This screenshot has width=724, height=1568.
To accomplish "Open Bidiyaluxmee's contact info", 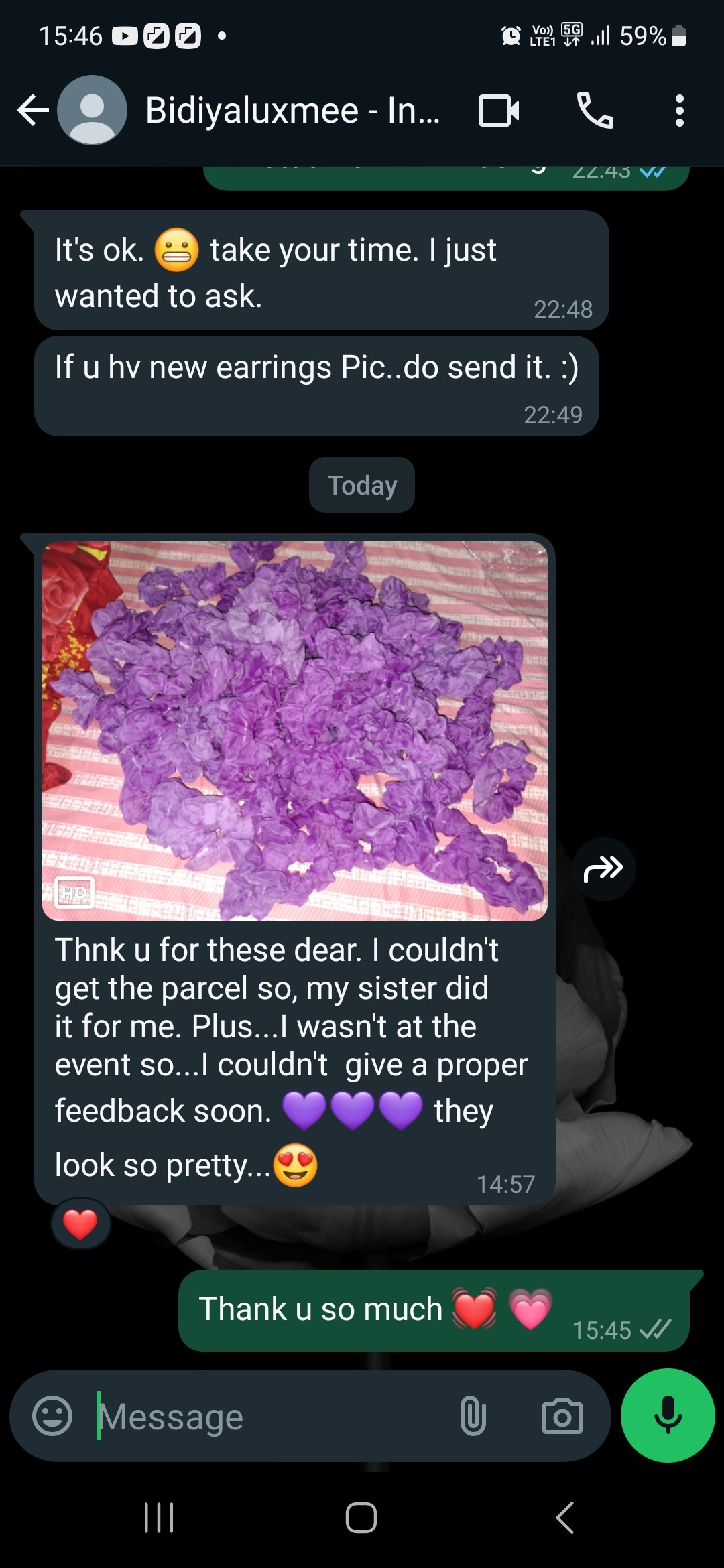I will pyautogui.click(x=293, y=111).
